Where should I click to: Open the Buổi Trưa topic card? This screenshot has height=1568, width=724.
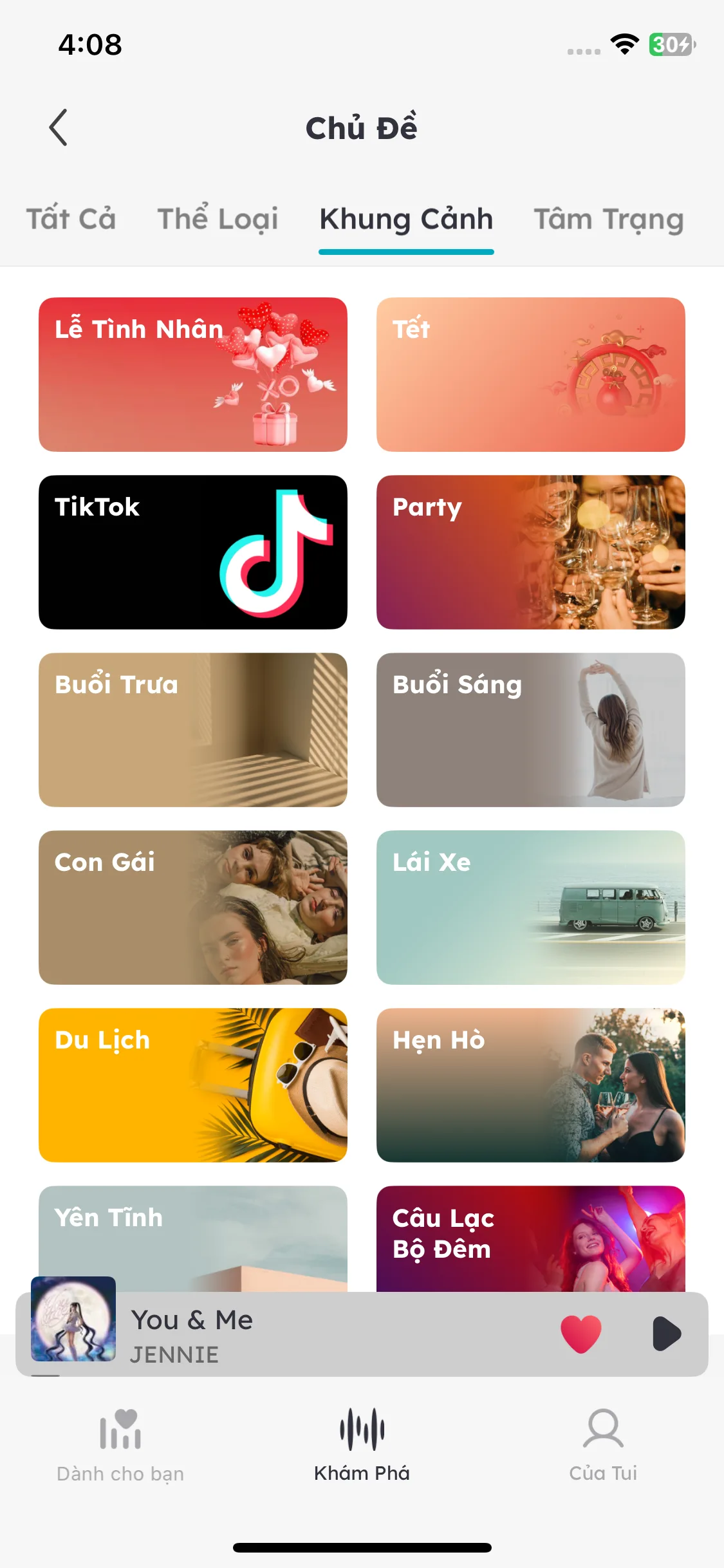click(193, 730)
